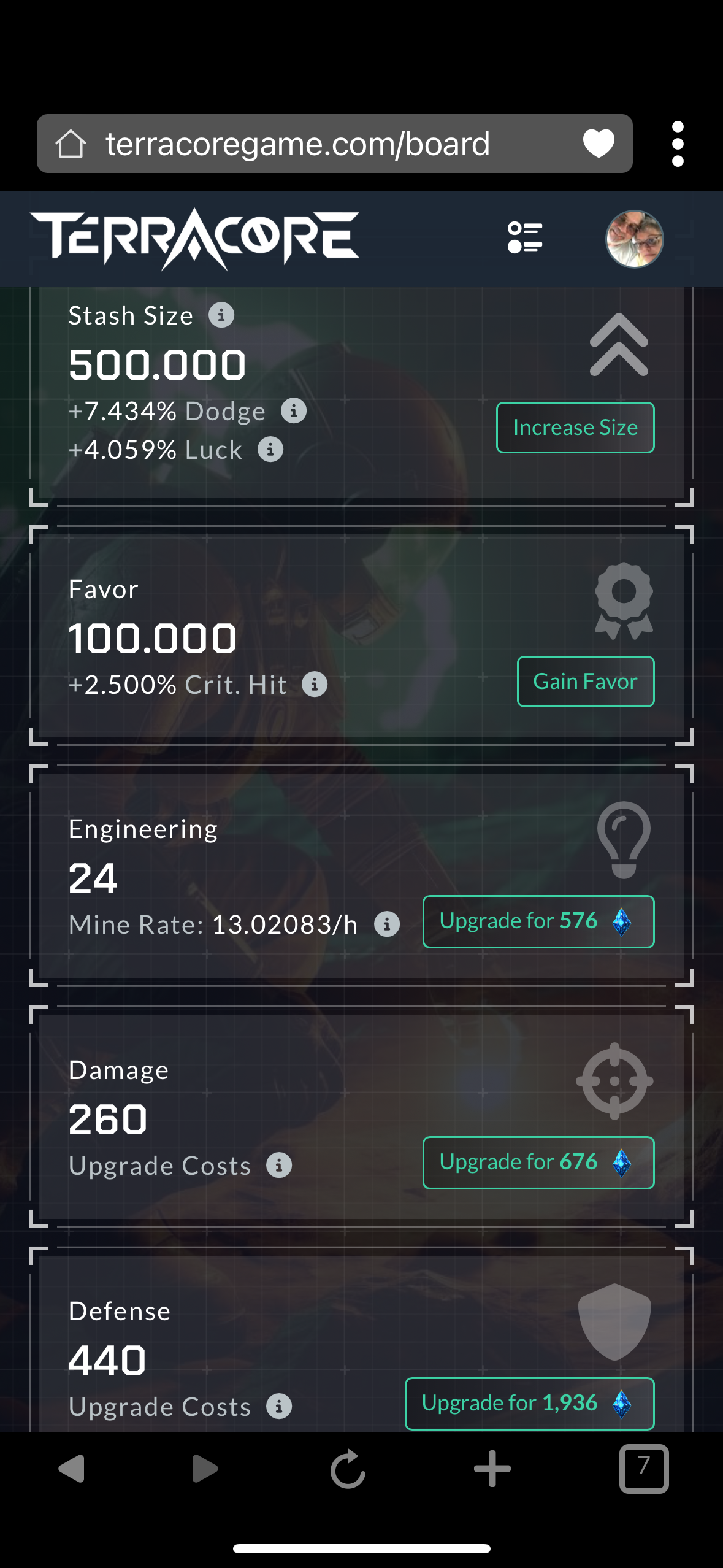
Task: Show info for Crit. Hit bonus
Action: [x=315, y=684]
